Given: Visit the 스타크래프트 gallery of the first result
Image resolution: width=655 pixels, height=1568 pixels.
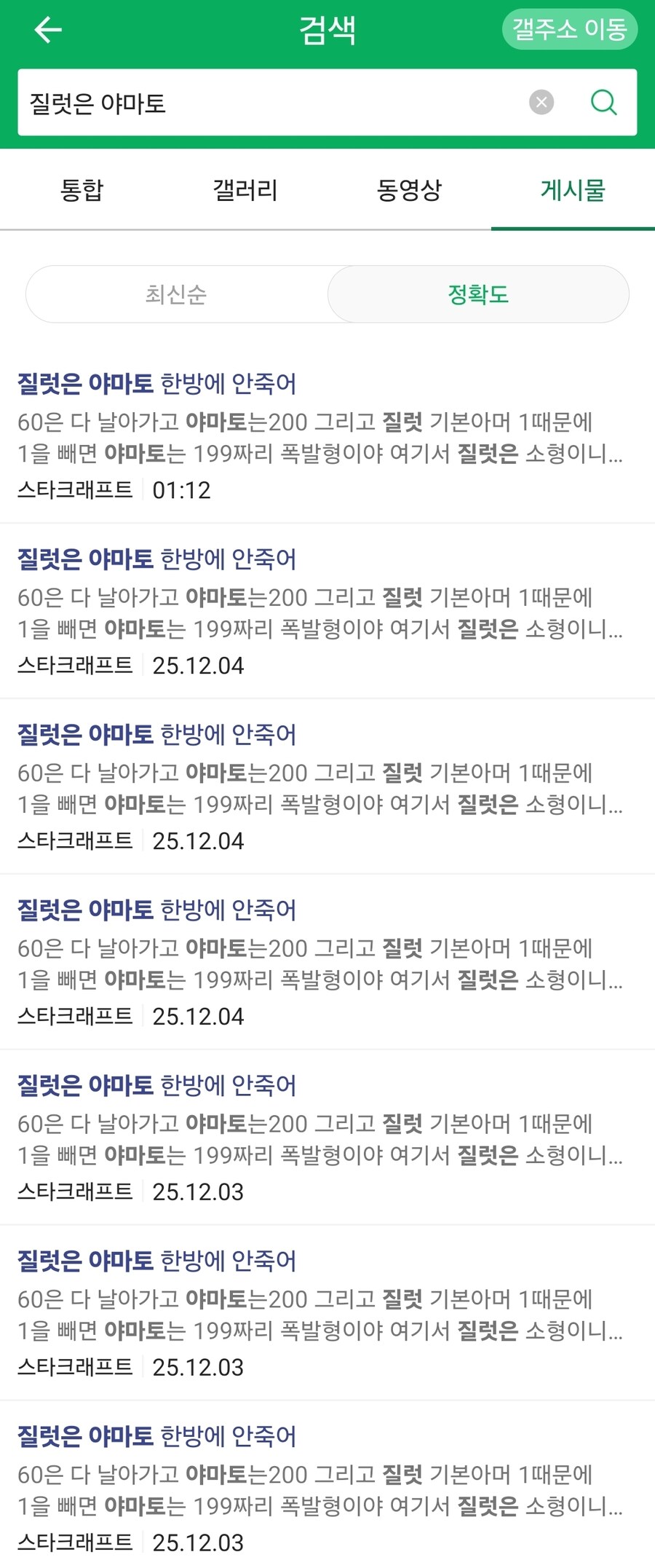Looking at the screenshot, I should [76, 489].
